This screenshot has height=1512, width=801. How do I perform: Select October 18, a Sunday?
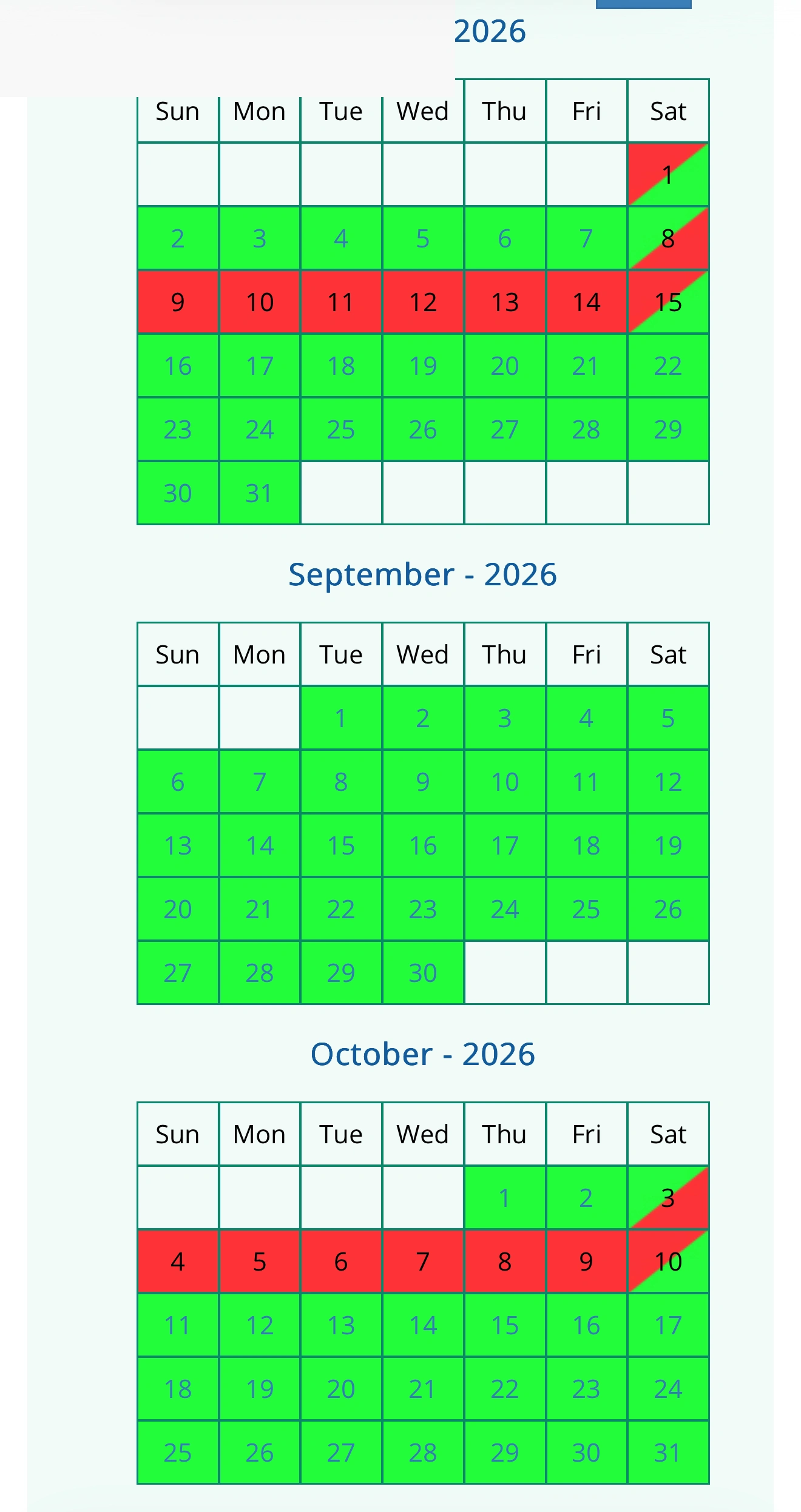click(178, 1389)
